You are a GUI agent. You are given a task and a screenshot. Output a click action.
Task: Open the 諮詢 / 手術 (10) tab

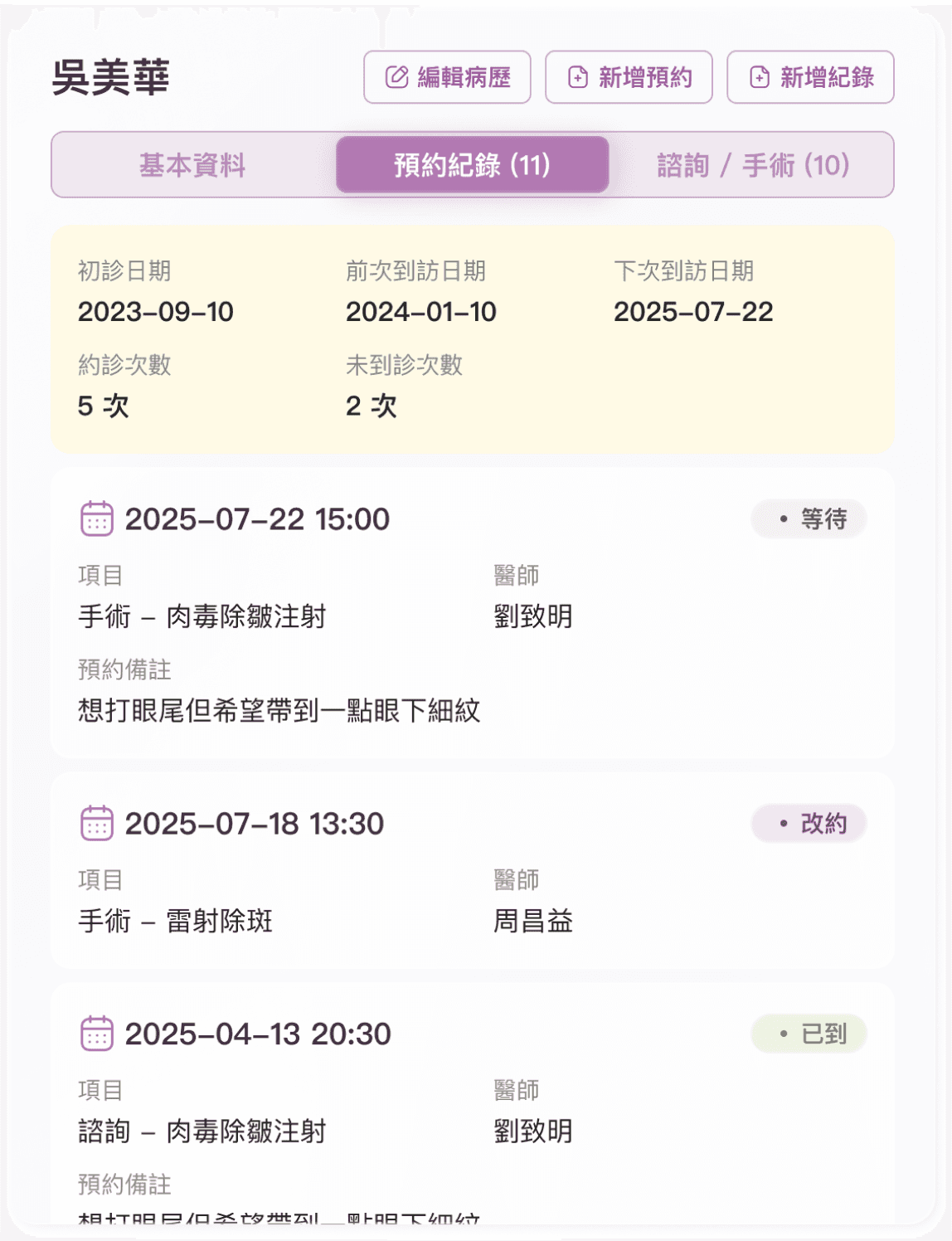point(753,165)
